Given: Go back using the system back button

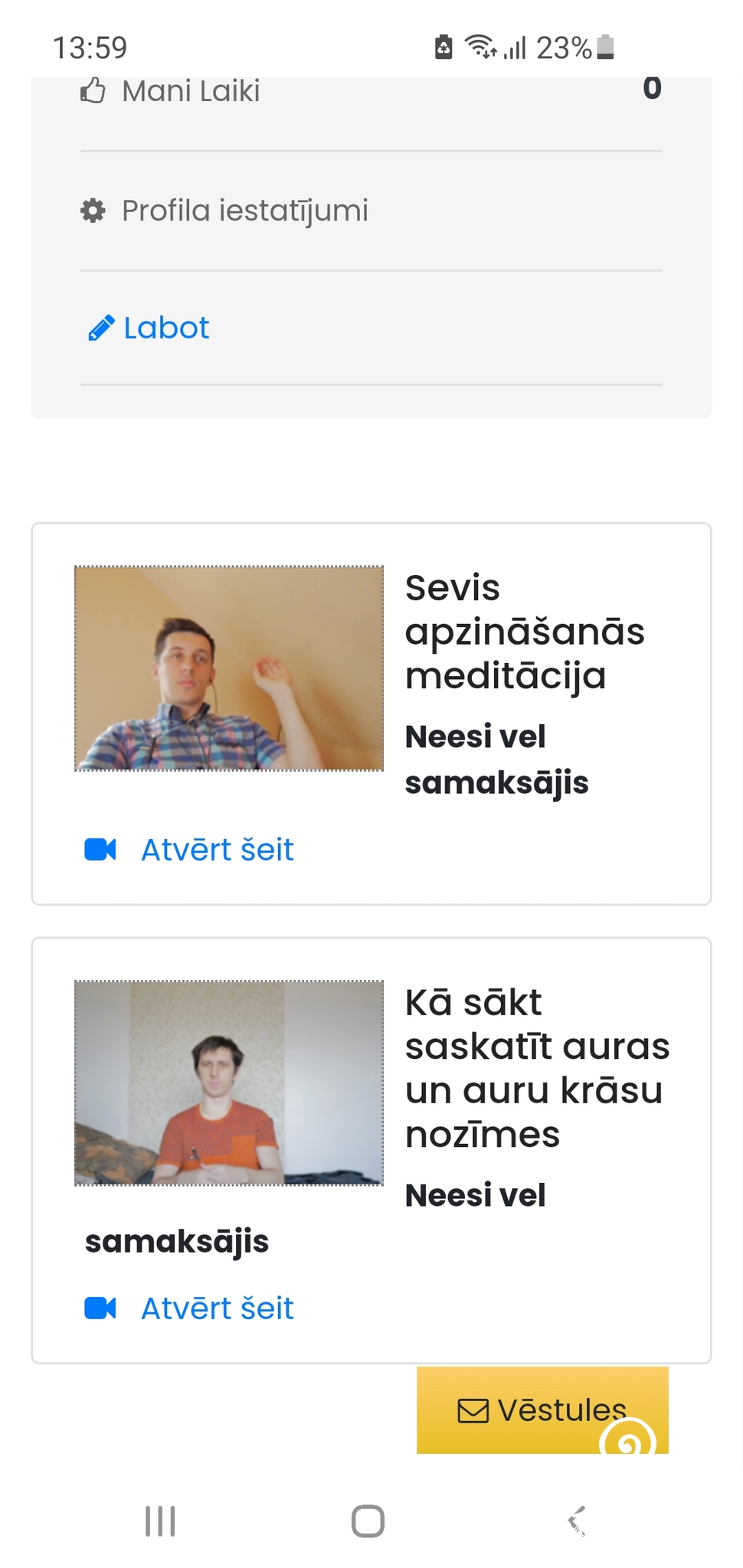Looking at the screenshot, I should (x=577, y=1521).
